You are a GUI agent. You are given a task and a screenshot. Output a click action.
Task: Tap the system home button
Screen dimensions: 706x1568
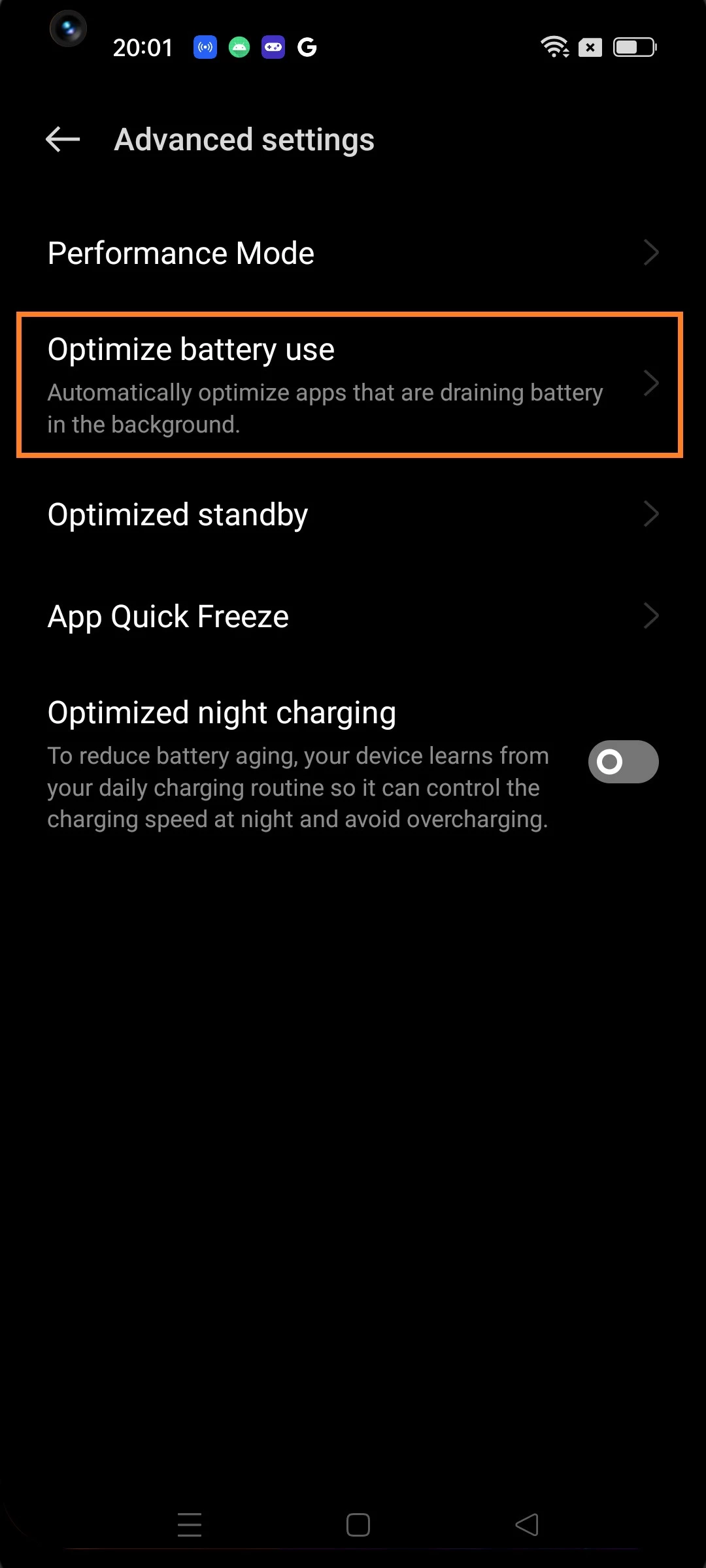pyautogui.click(x=358, y=1525)
